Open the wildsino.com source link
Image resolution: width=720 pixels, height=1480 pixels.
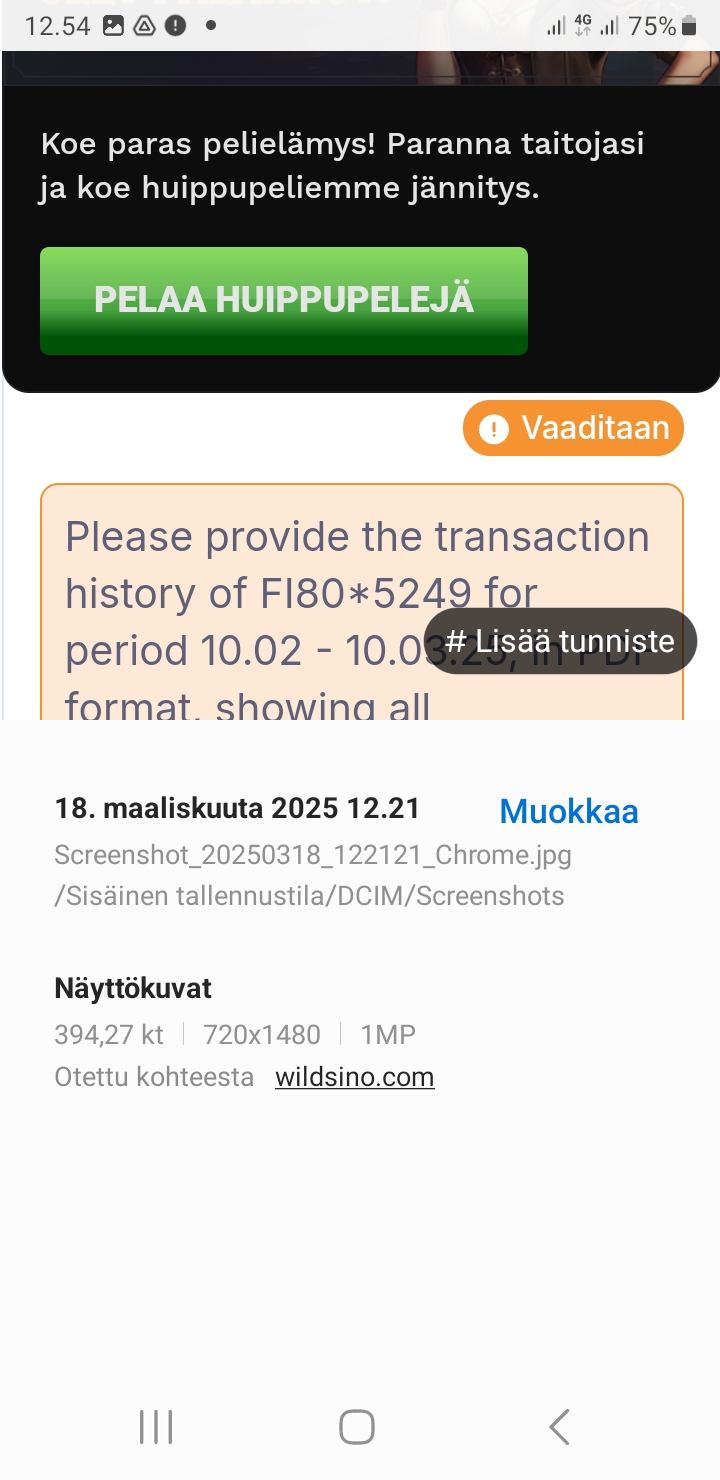(354, 1077)
